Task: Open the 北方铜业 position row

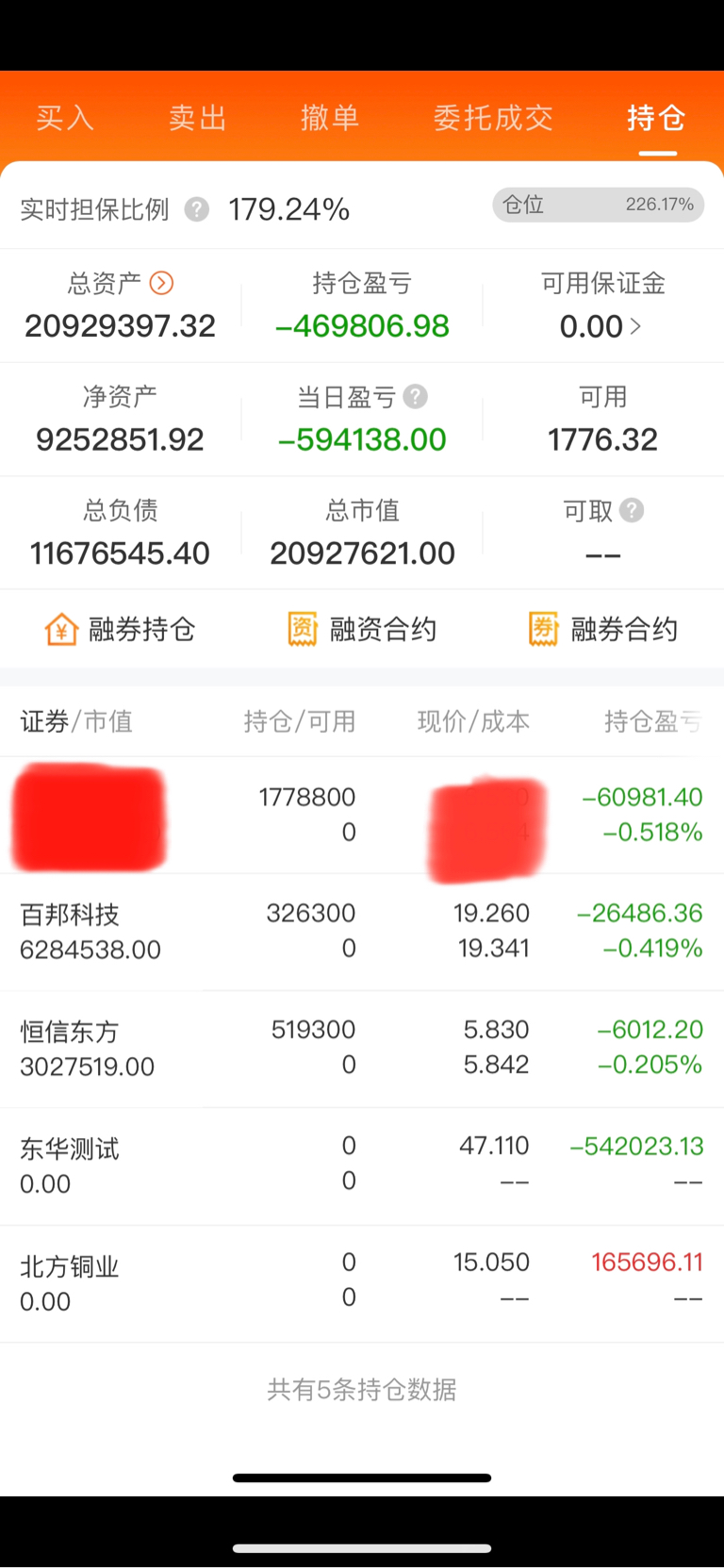Action: tap(362, 1282)
